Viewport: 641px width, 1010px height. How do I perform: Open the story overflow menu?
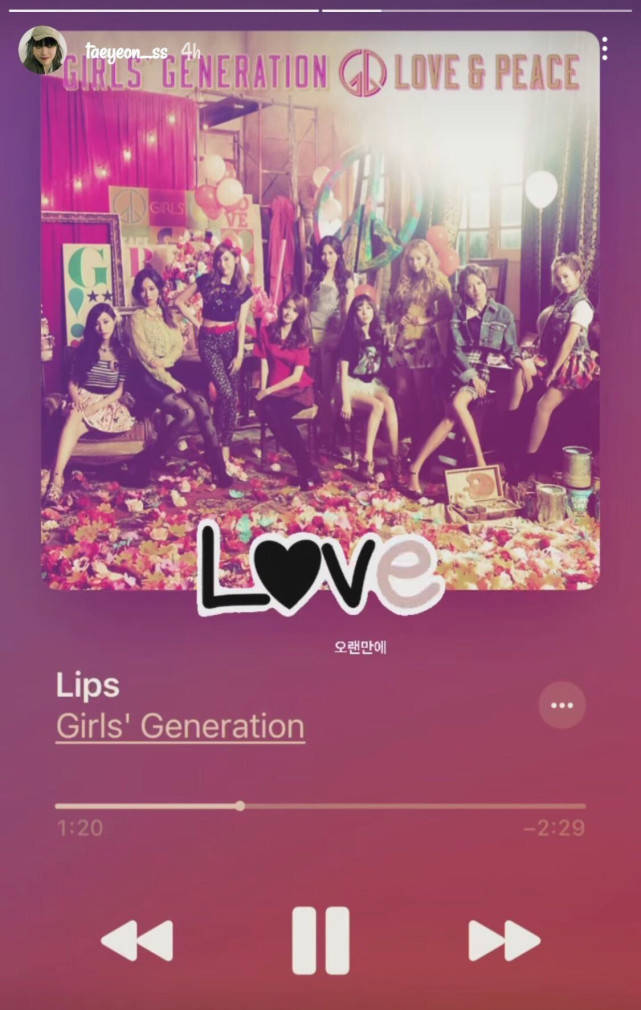604,49
